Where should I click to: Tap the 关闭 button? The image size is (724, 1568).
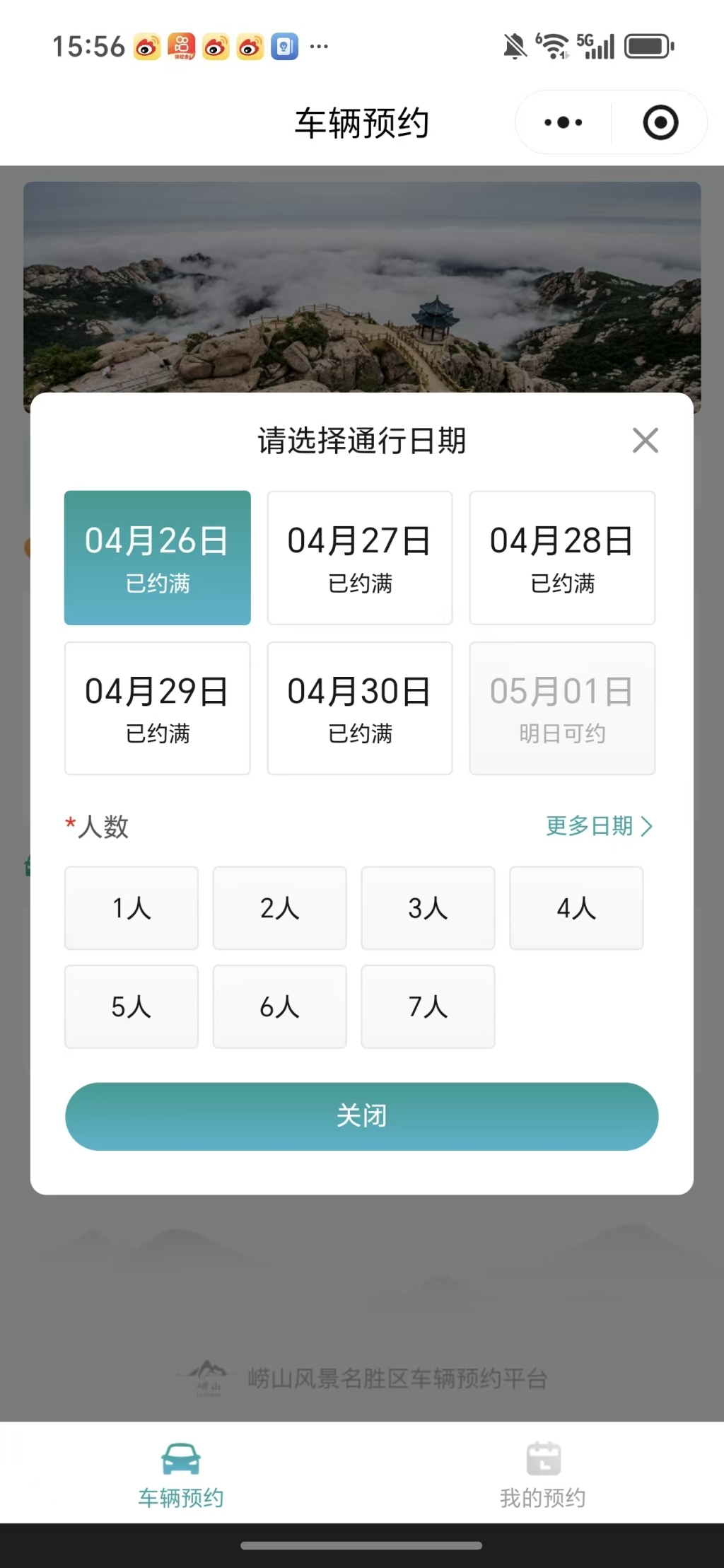(361, 1116)
